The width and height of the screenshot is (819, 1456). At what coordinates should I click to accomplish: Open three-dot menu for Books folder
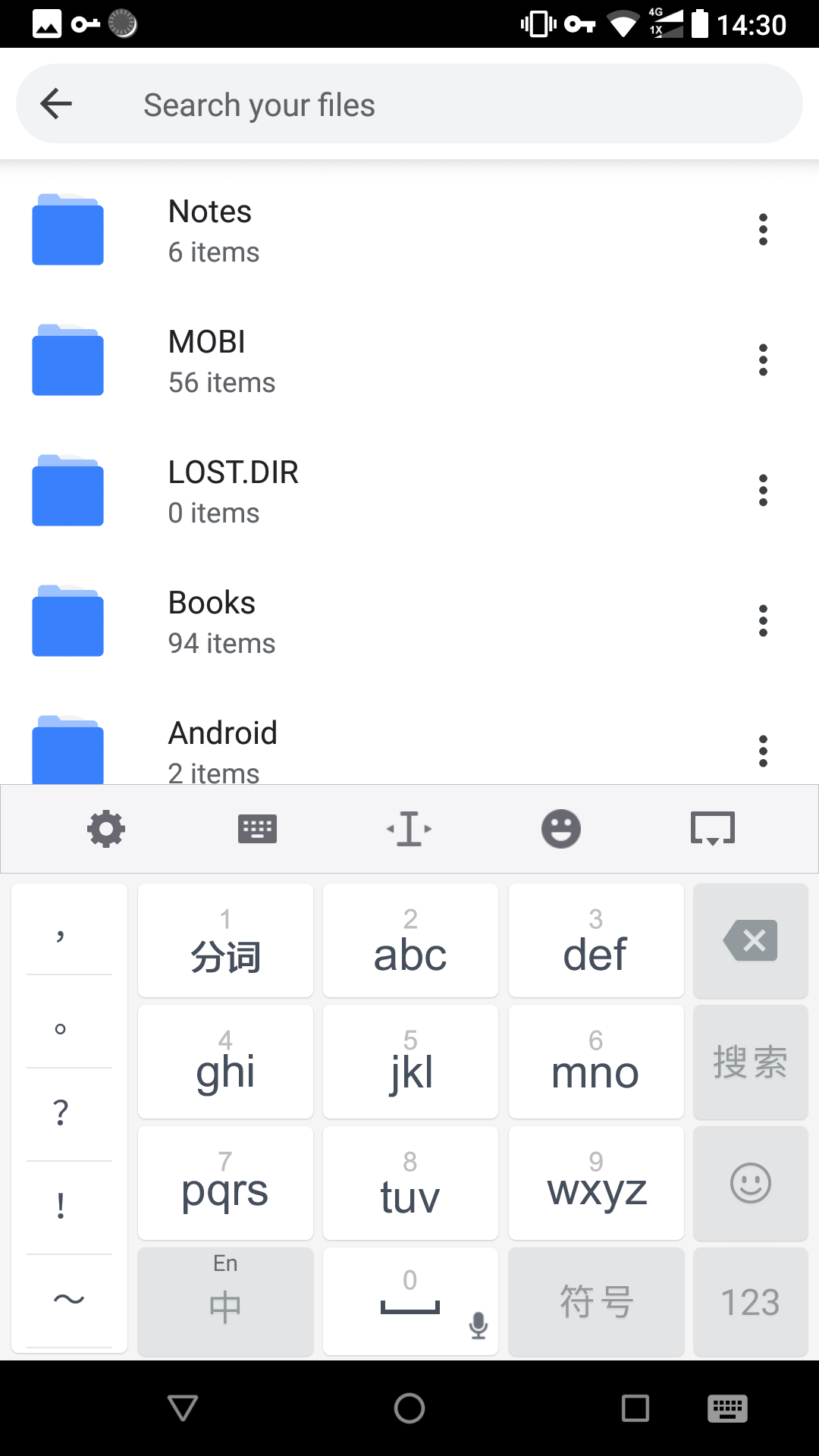click(x=763, y=621)
